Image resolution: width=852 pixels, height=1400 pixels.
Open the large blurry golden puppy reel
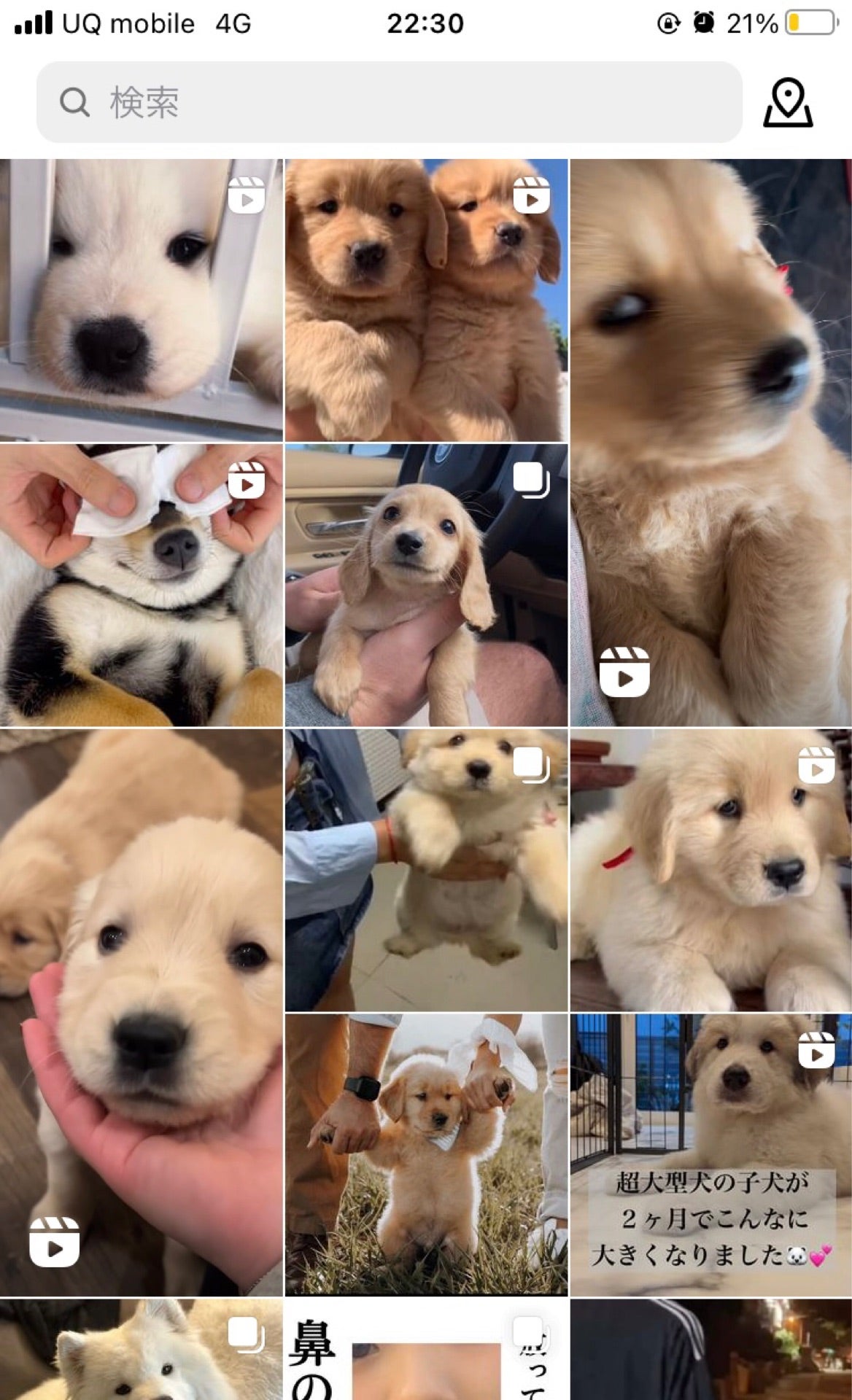tap(710, 442)
